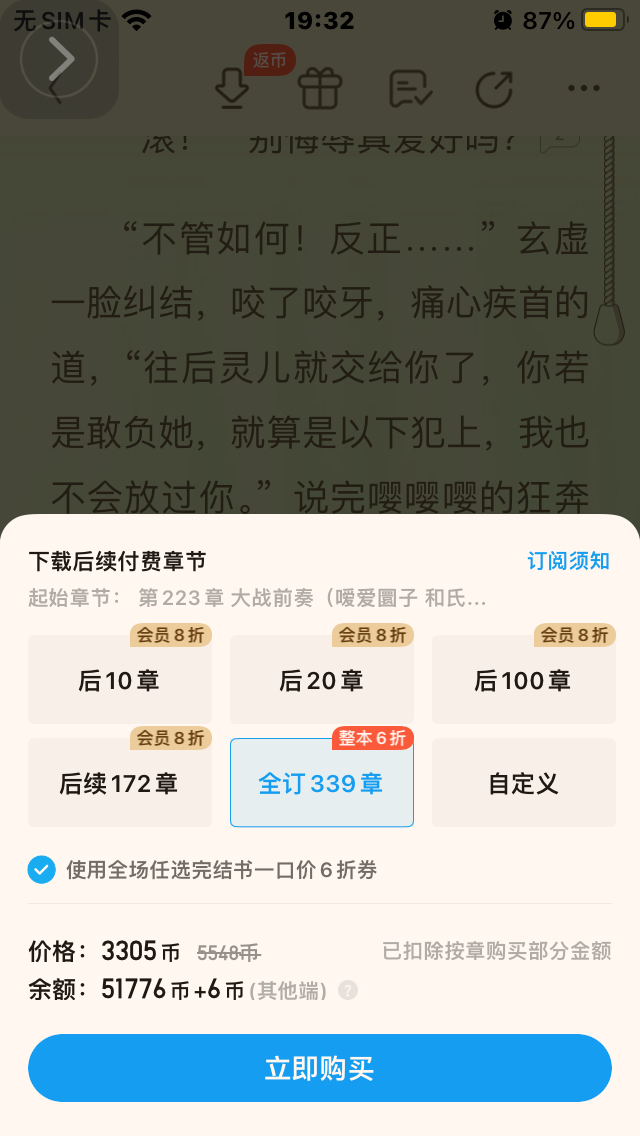Screen dimensions: 640x1136
Task: Choose 全订339章 whole book option
Action: click(322, 782)
